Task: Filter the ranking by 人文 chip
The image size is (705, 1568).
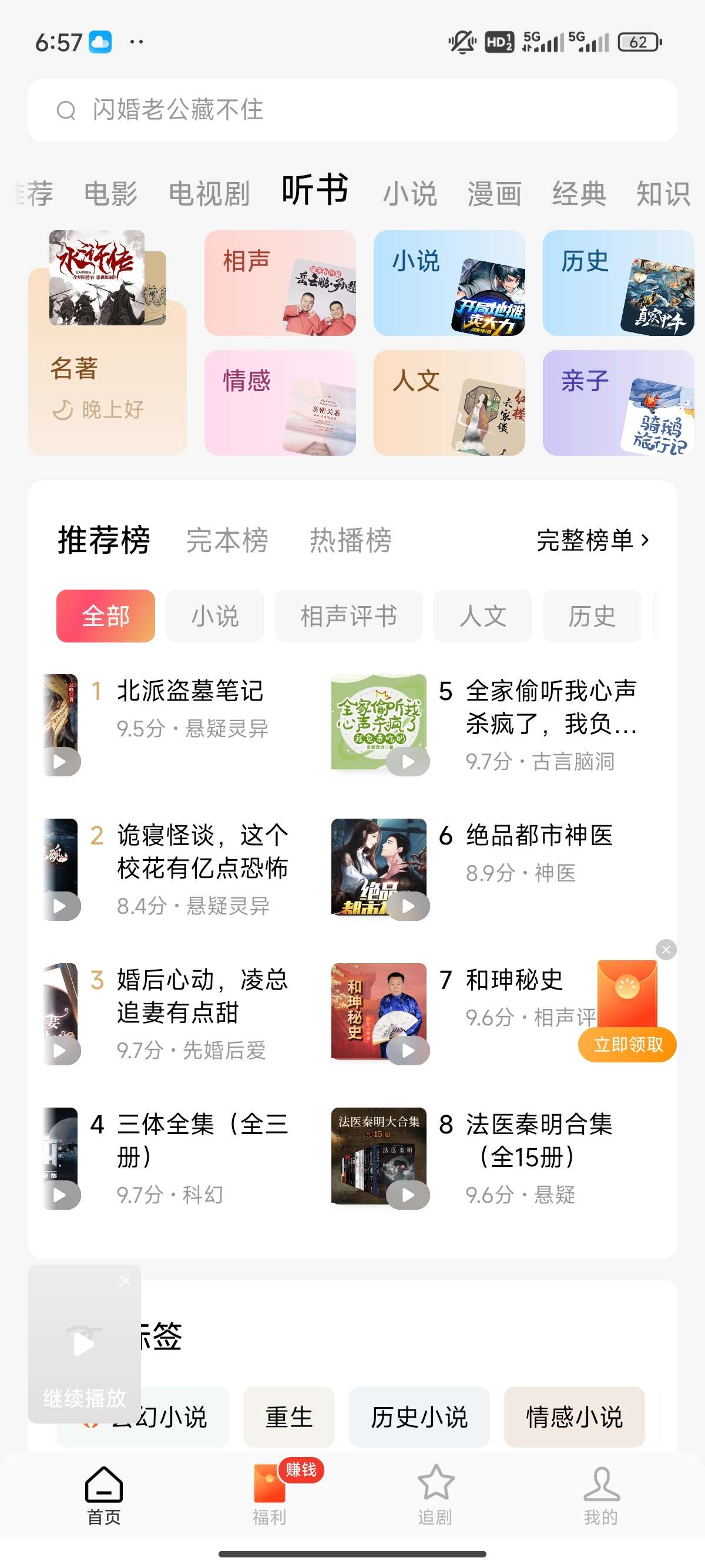Action: [482, 616]
